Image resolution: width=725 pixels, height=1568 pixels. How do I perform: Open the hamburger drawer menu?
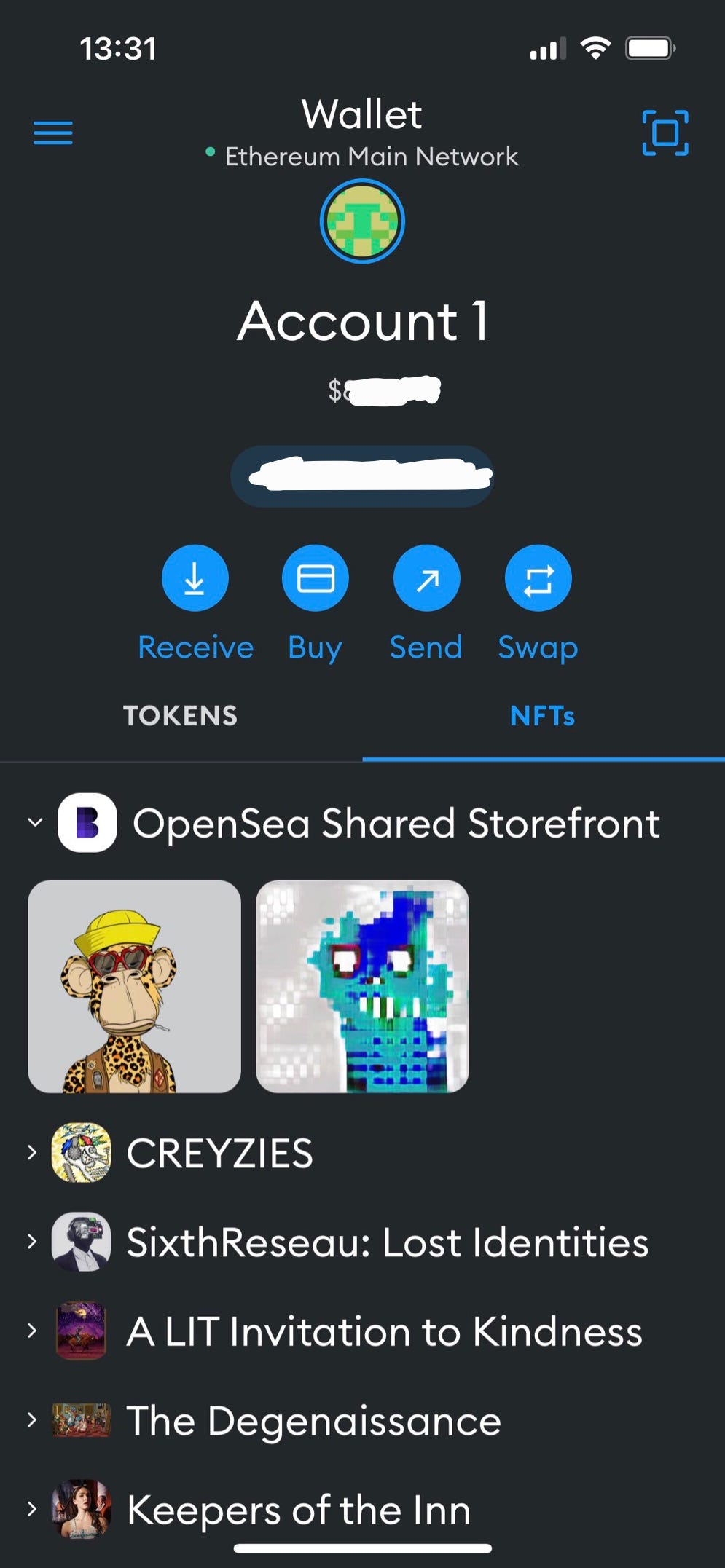(x=52, y=133)
